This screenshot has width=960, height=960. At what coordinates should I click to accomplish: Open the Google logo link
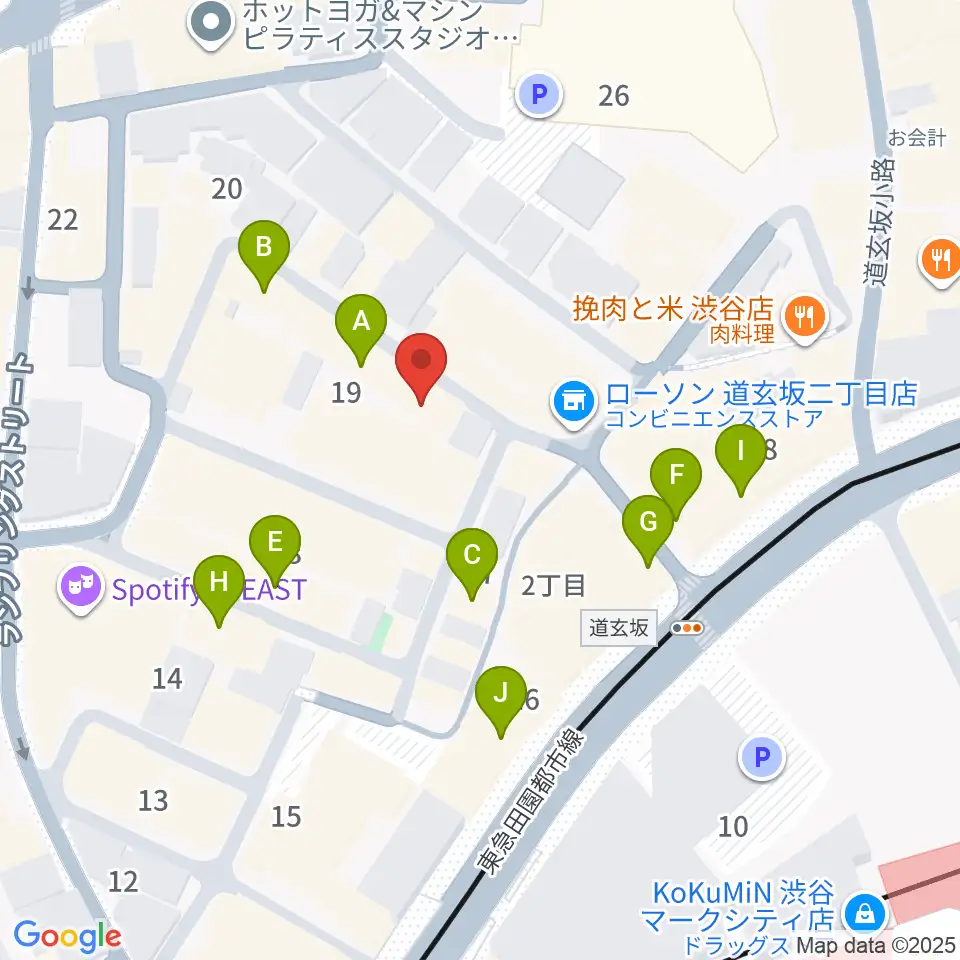pos(67,937)
